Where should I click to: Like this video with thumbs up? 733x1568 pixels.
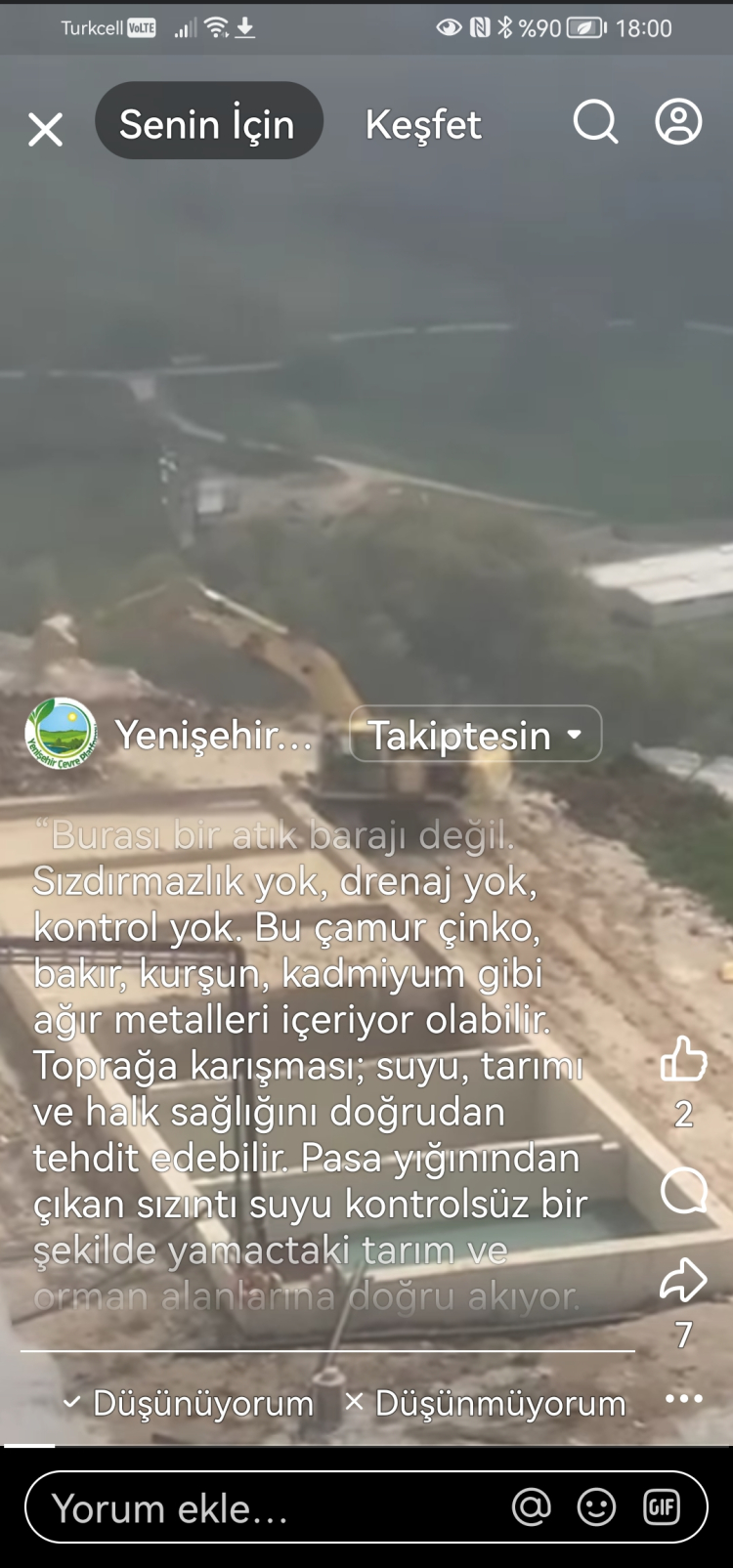point(683,1058)
